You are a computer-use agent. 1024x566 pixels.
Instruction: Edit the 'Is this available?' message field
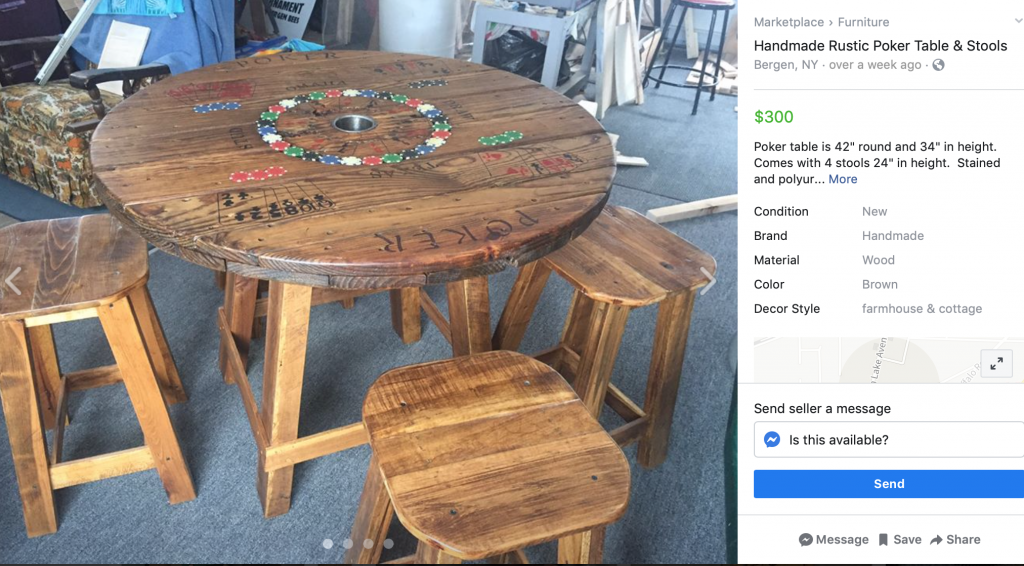900,440
